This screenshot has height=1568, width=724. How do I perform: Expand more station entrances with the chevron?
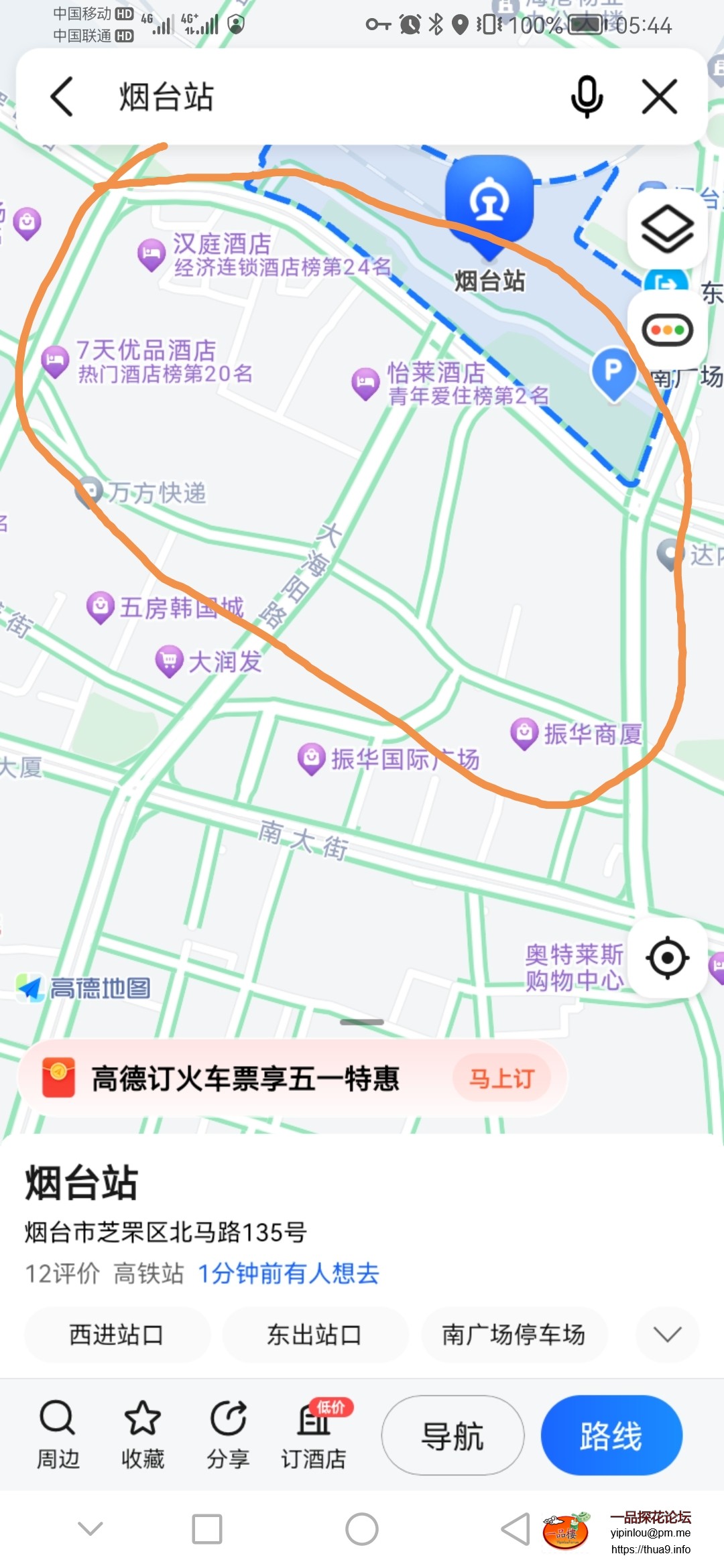666,1334
